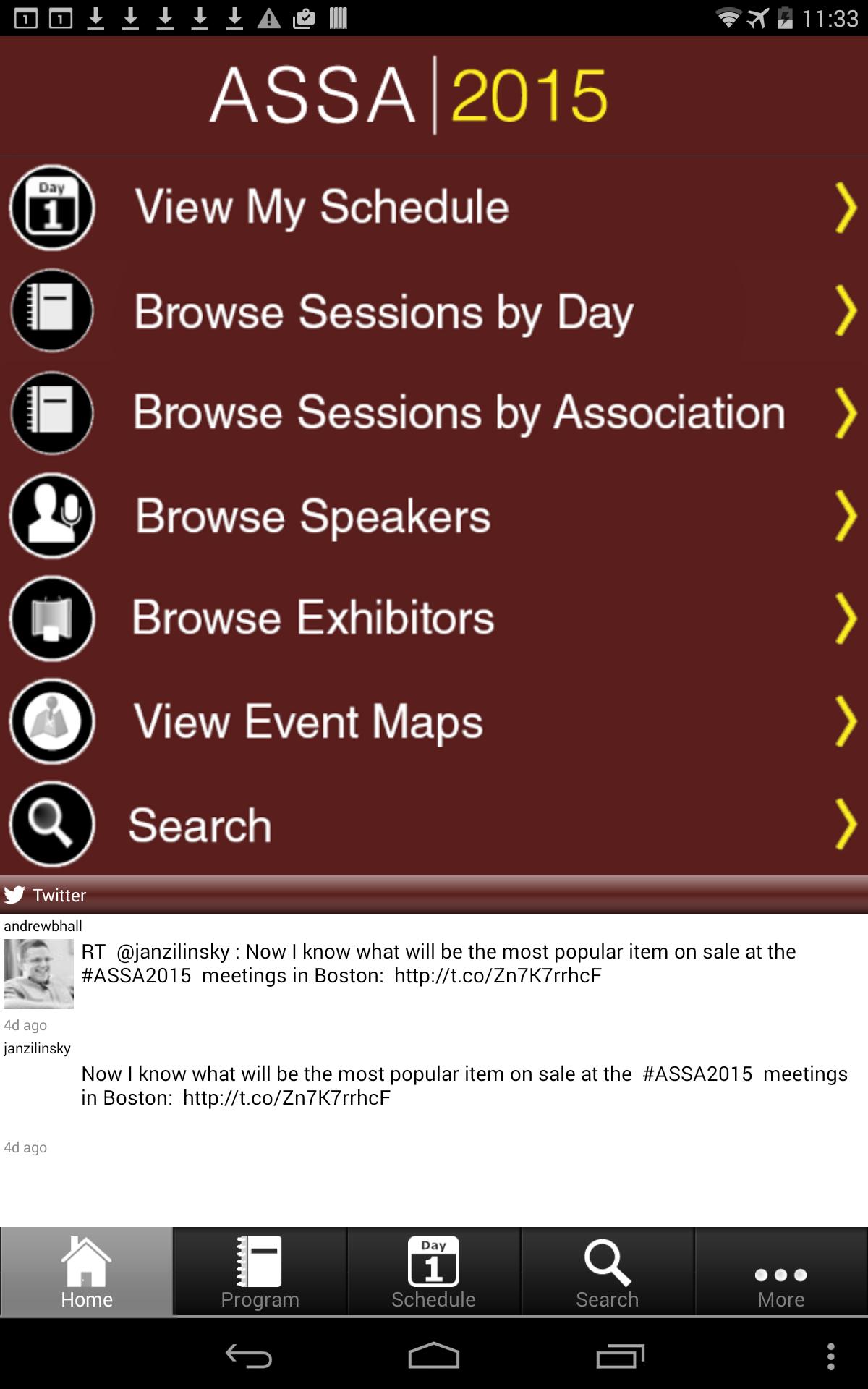Select Browse Sessions by Day menu entry
Image resolution: width=868 pixels, height=1389 pixels.
(383, 310)
